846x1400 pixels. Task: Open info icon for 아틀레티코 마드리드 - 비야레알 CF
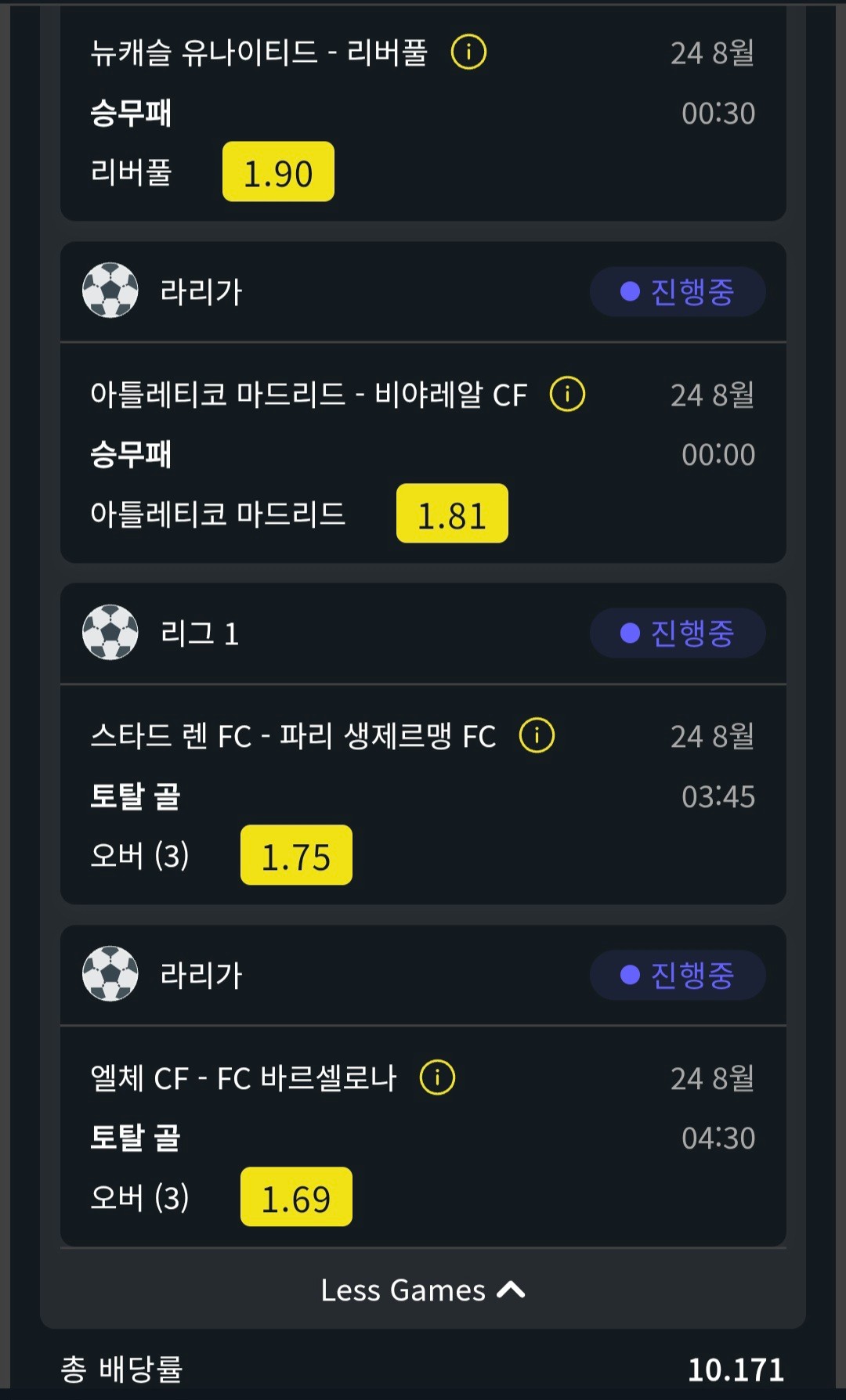(x=567, y=394)
